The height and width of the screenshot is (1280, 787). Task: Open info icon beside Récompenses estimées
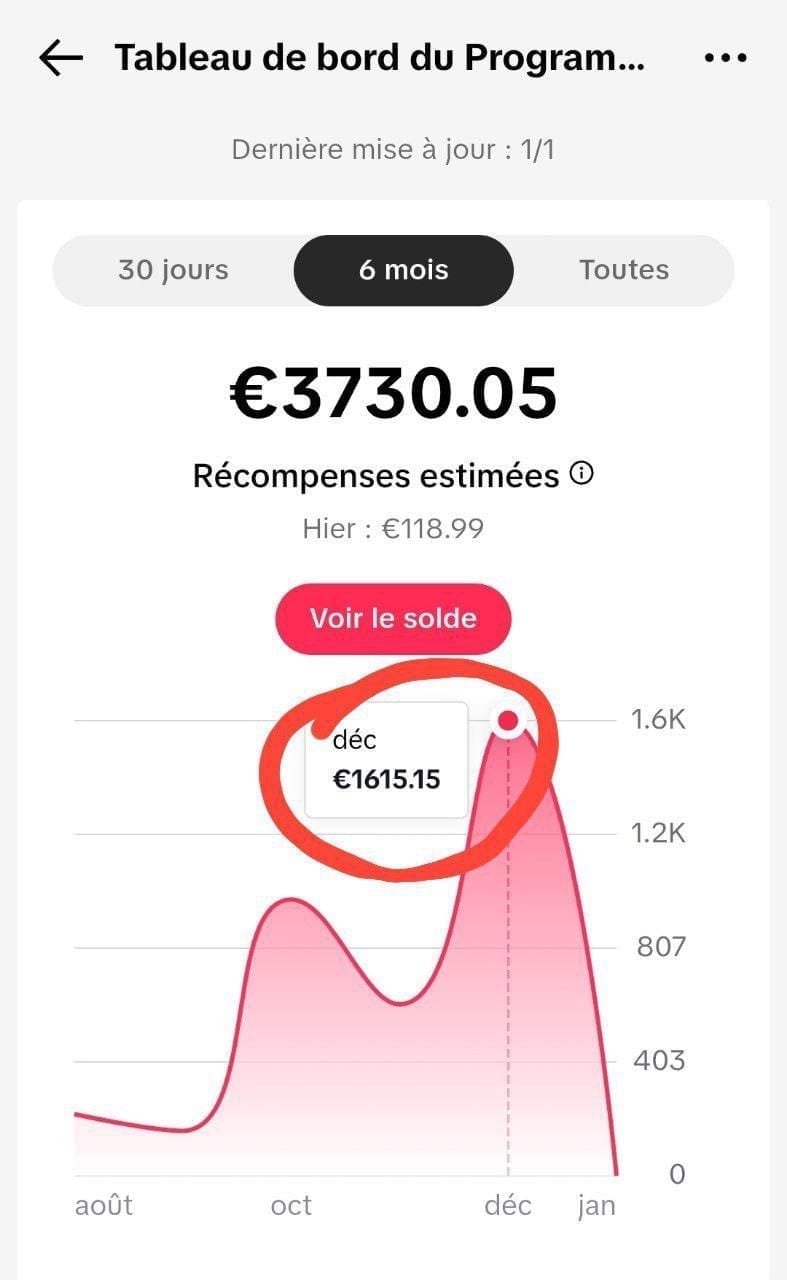[581, 475]
